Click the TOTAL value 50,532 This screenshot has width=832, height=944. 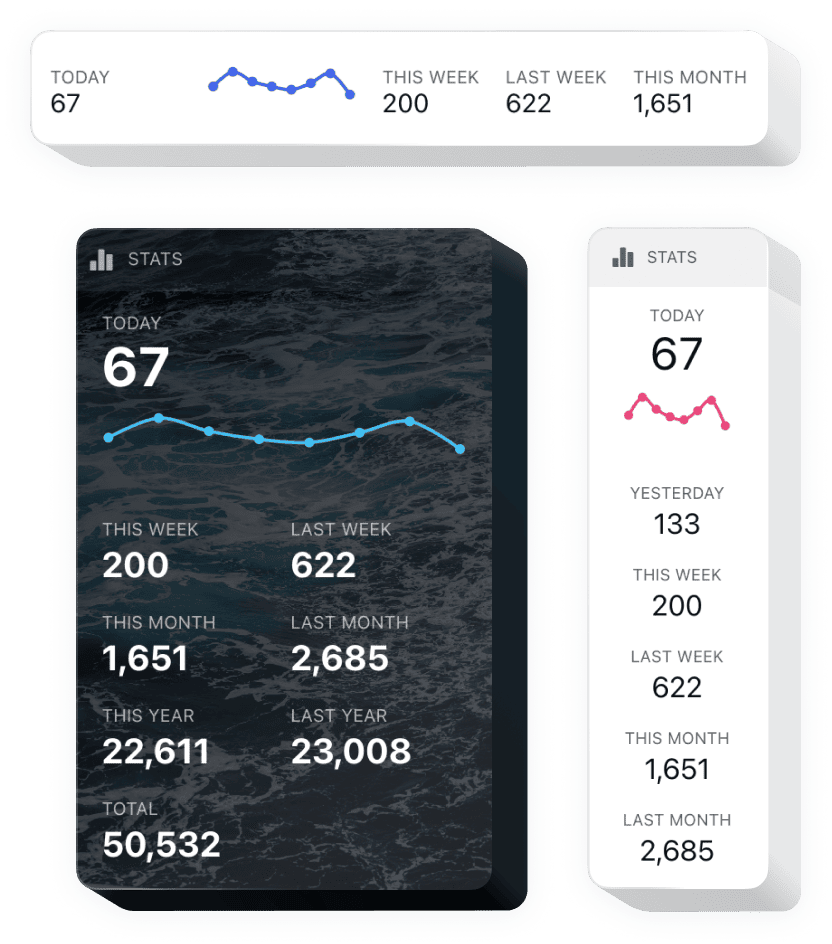click(160, 843)
